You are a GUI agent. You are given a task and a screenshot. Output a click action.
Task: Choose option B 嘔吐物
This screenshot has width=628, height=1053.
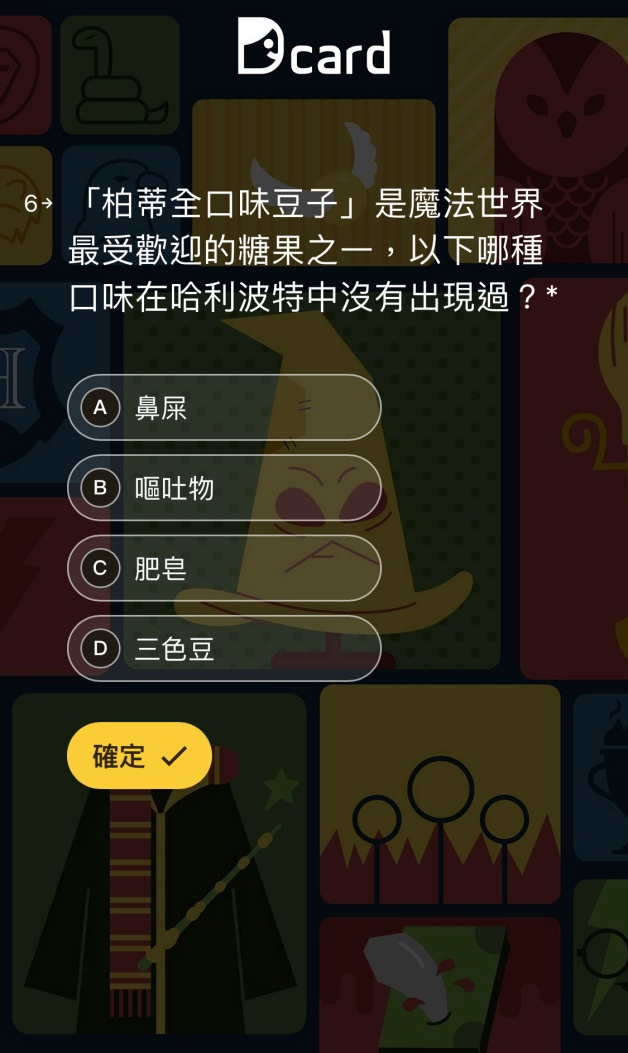pyautogui.click(x=224, y=488)
